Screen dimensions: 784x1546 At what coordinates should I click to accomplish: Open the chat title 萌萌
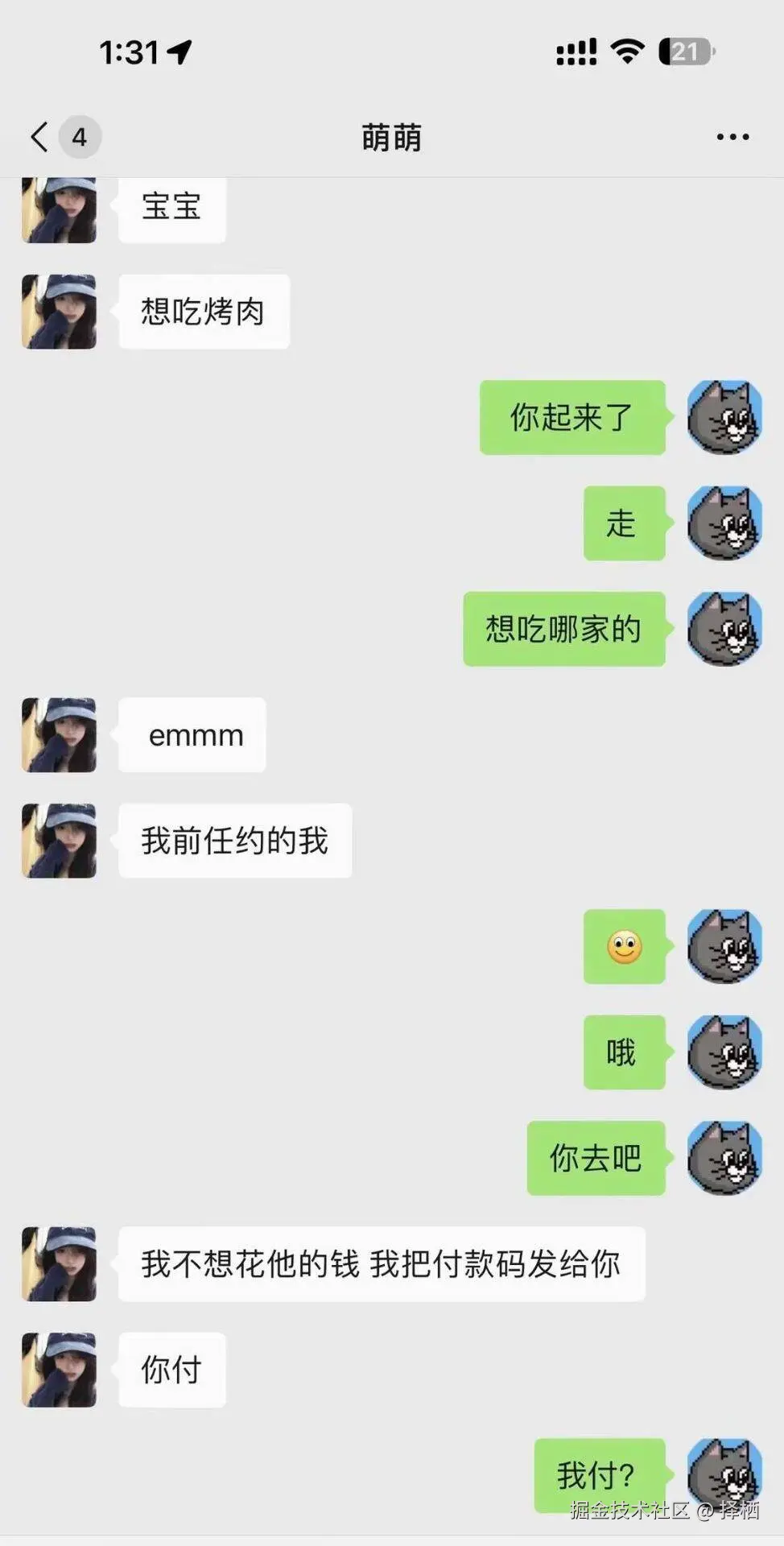coord(392,137)
